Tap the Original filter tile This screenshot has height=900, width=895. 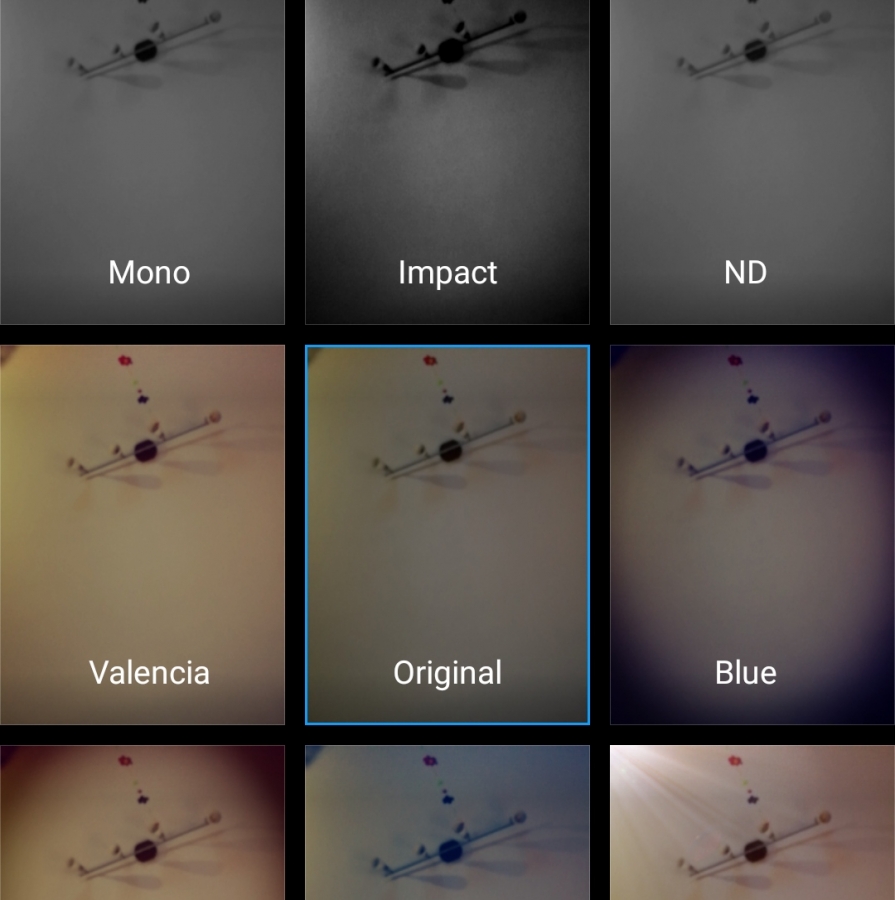447,535
